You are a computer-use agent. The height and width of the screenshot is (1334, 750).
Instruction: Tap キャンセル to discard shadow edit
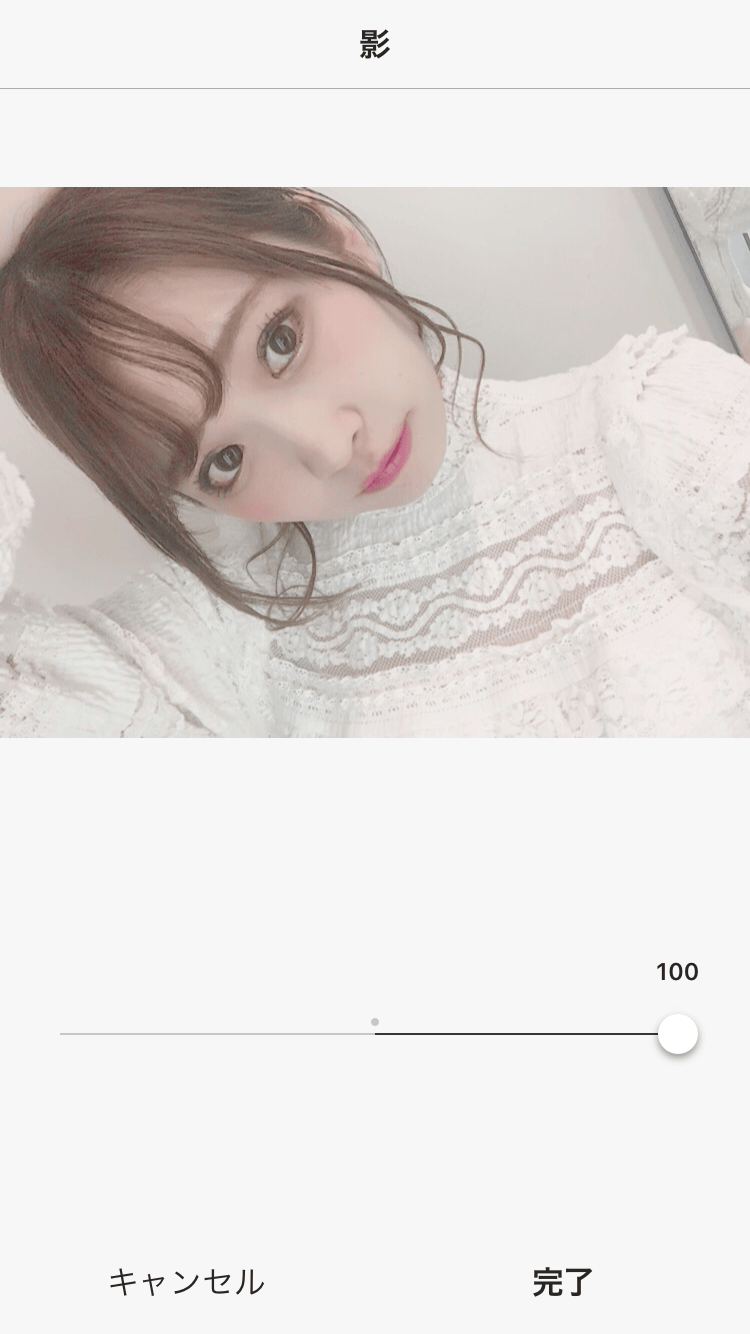pos(186,1281)
